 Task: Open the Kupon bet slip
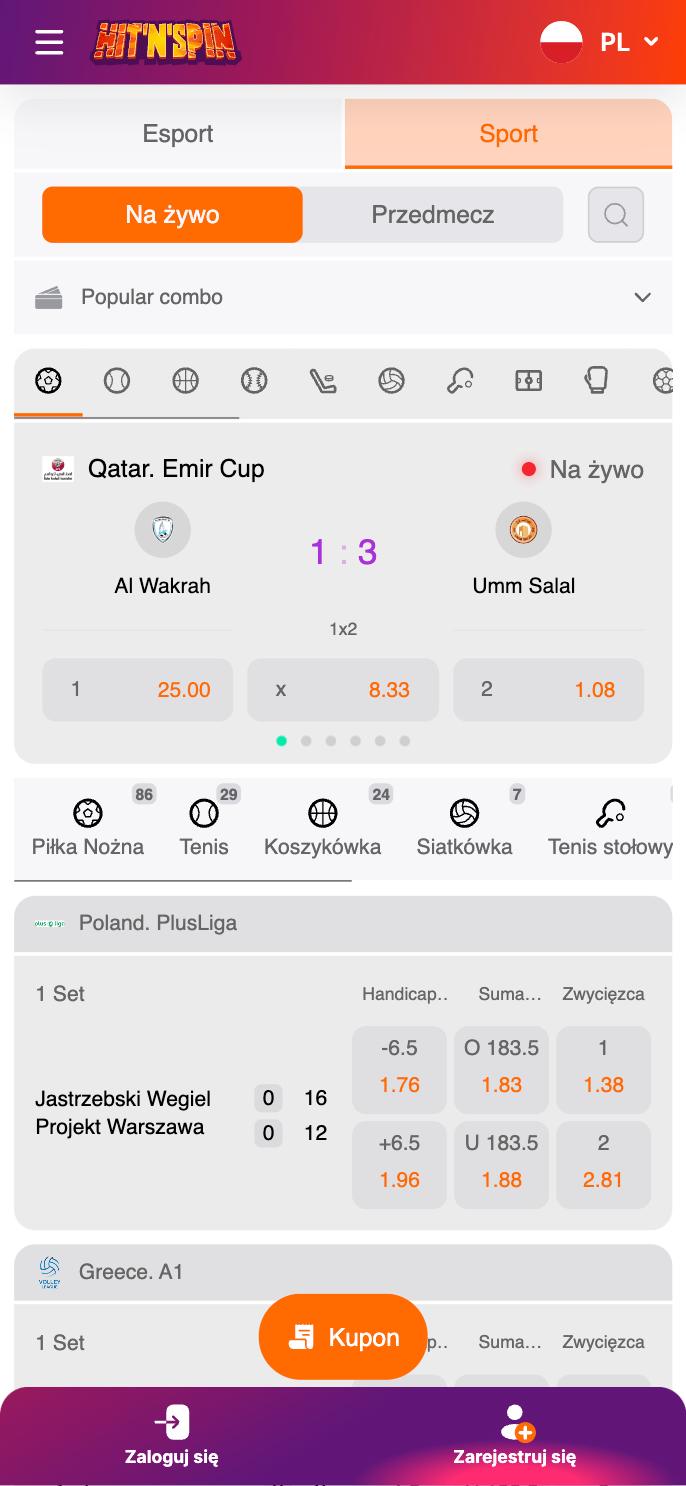click(x=343, y=1337)
